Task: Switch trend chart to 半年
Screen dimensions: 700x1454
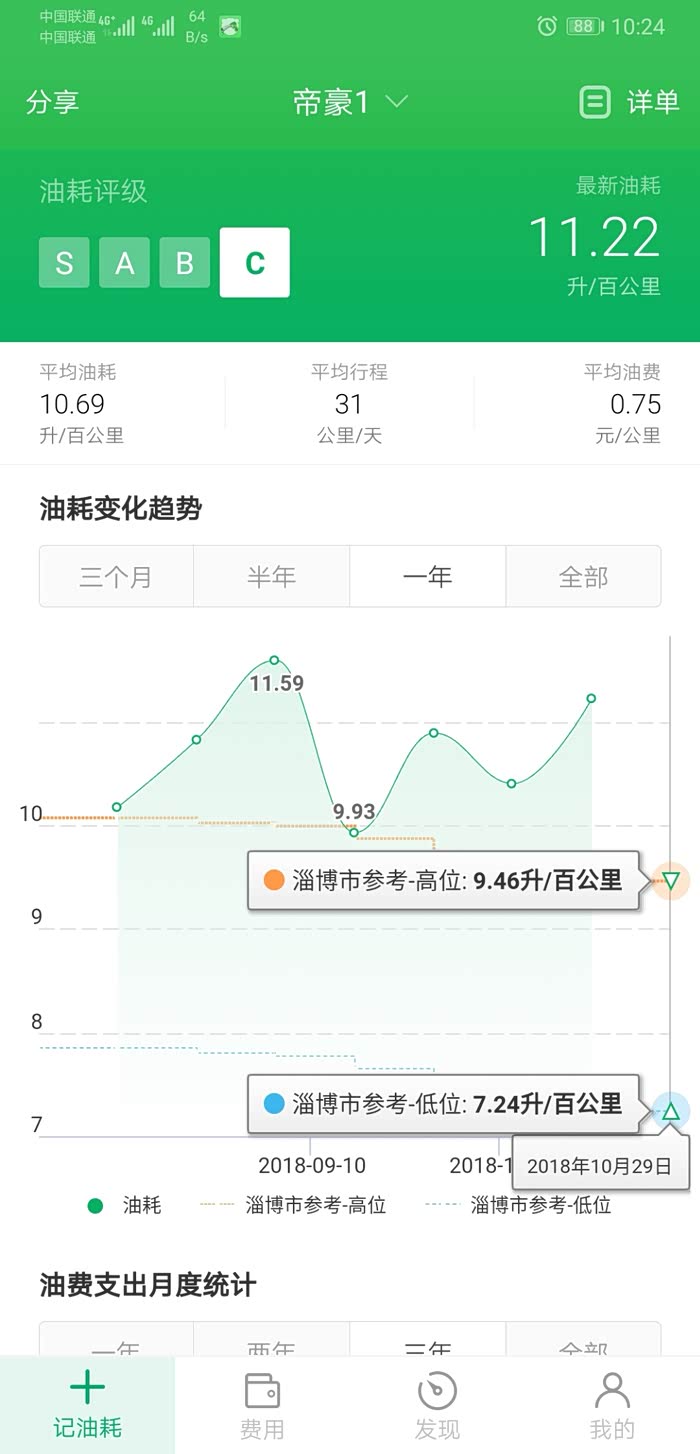Action: click(271, 577)
